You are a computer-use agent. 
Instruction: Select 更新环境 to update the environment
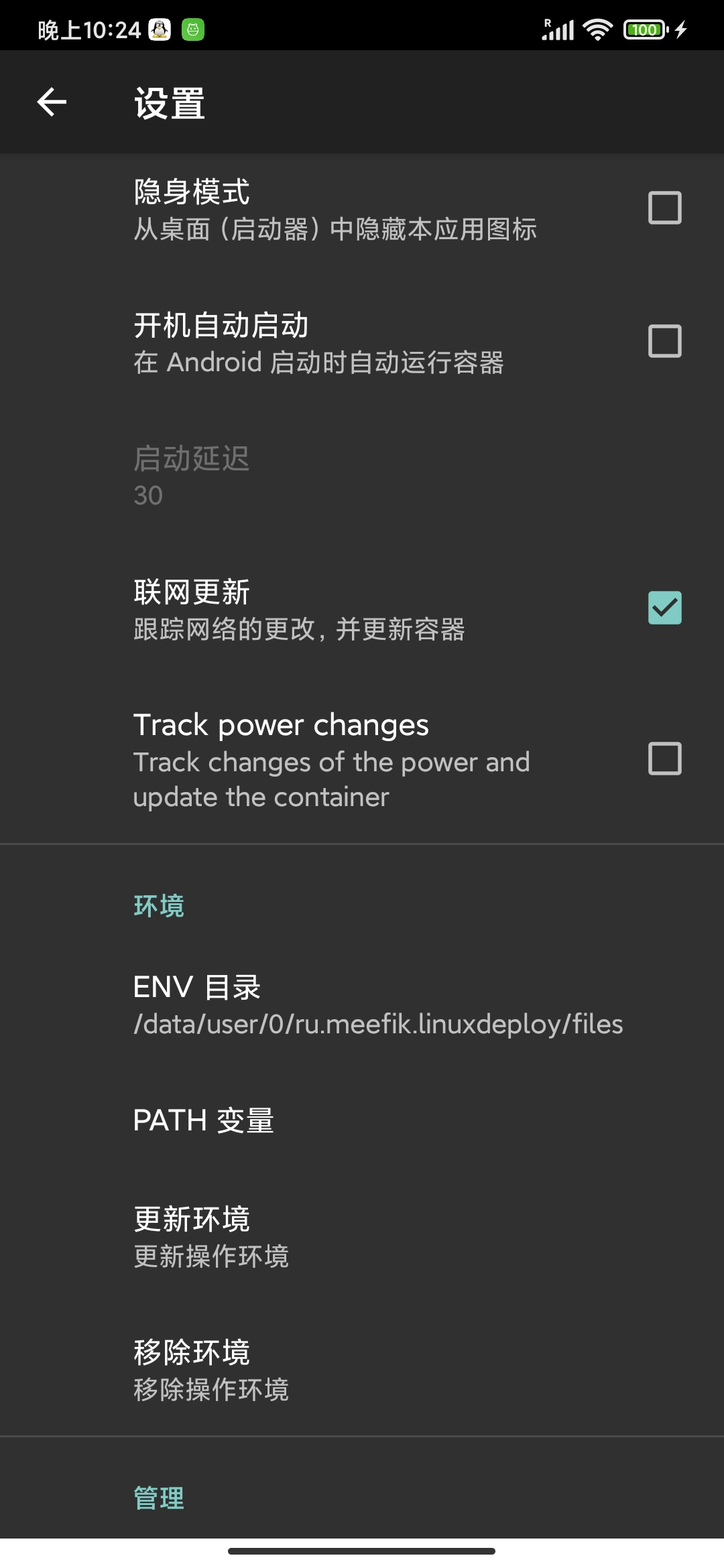211,1237
